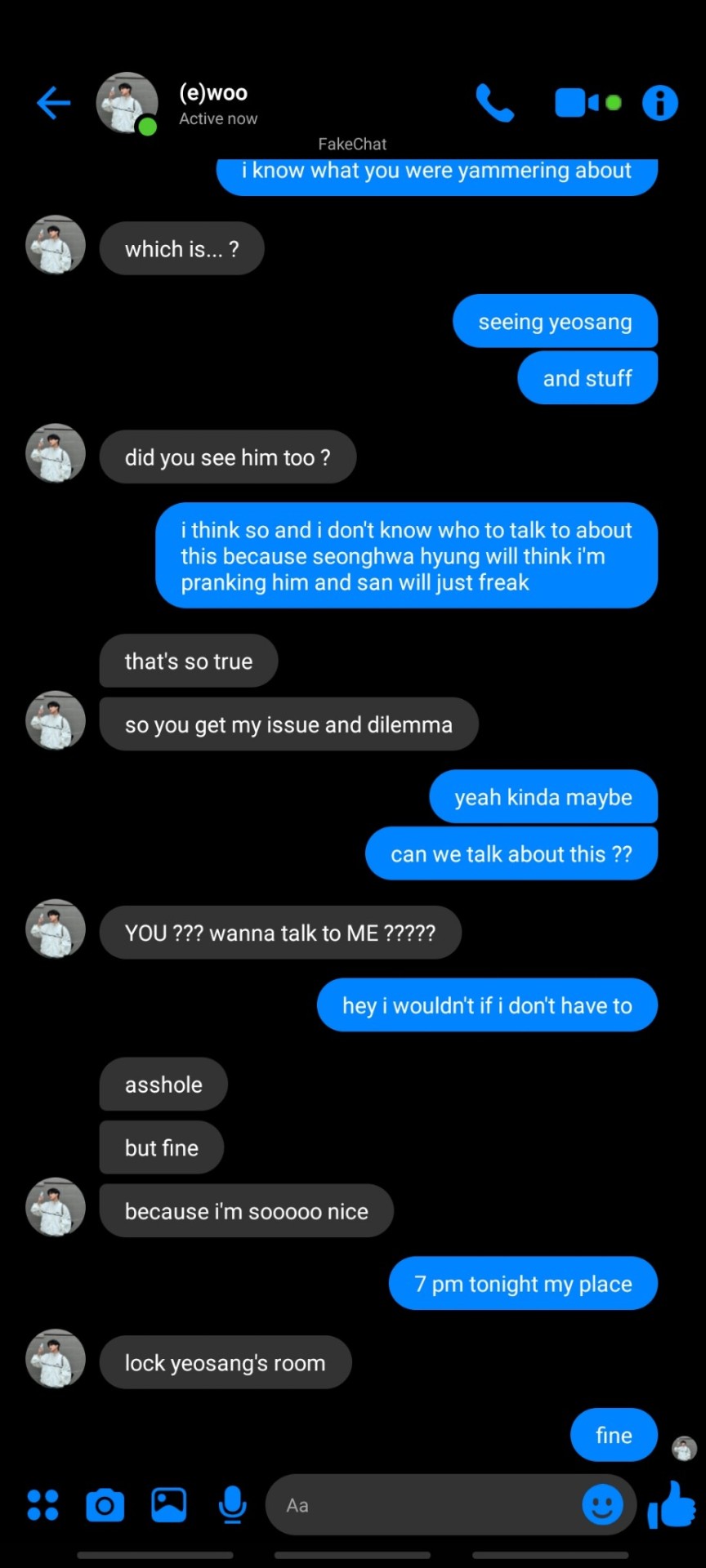Start a video call with (e)woo

tap(577, 103)
